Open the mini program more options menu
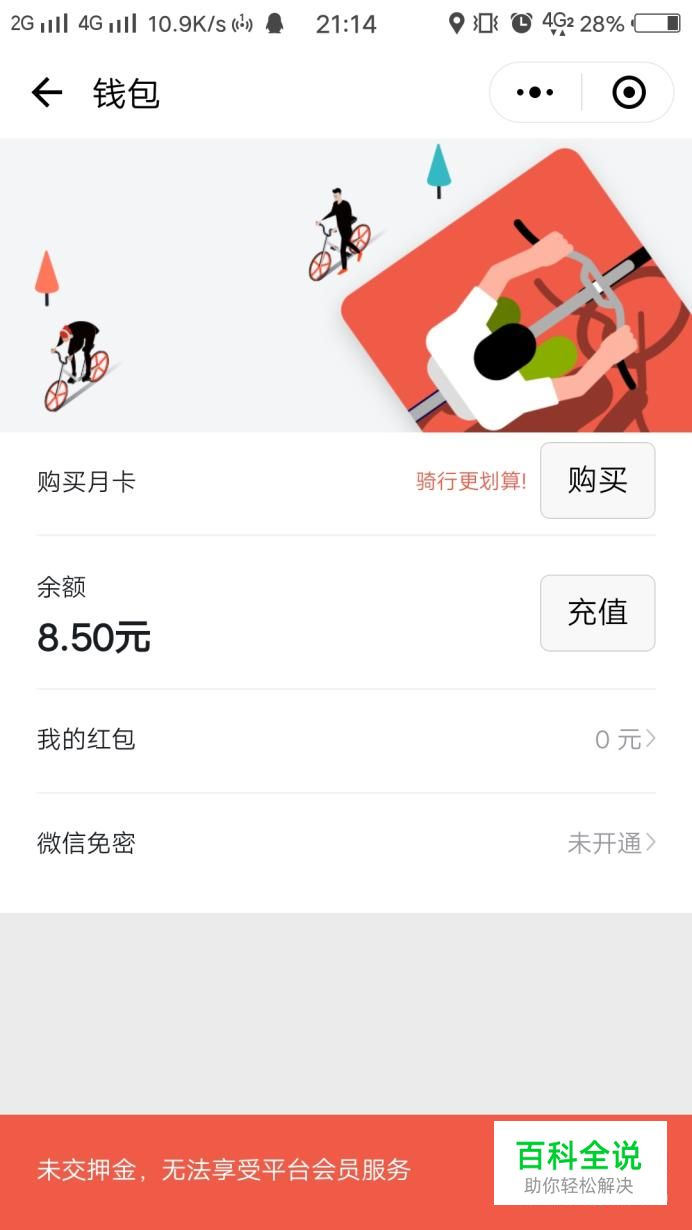 [535, 93]
